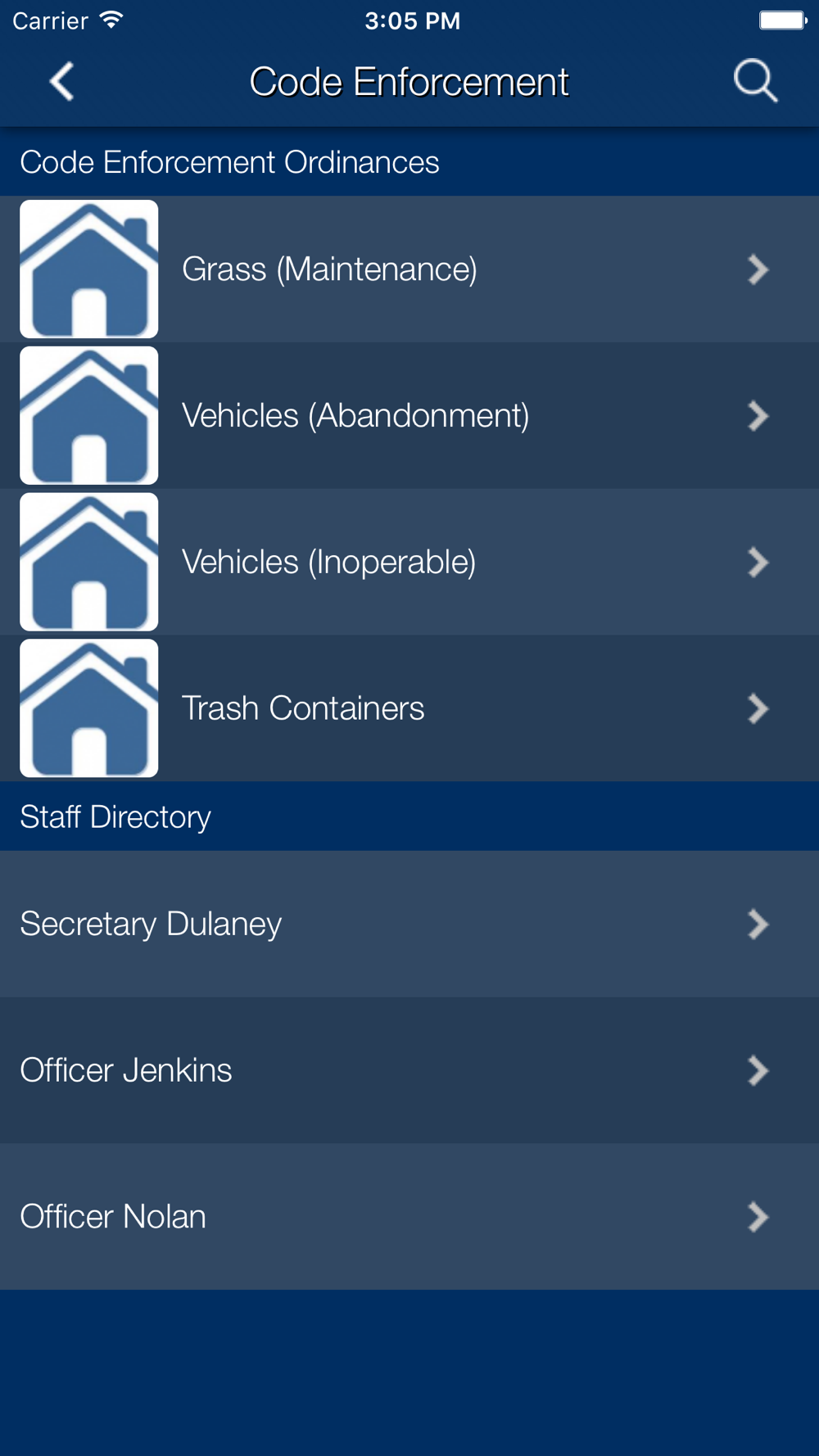Open Secretary Dulaney's directory entry
This screenshot has height=1456, width=819.
click(409, 924)
